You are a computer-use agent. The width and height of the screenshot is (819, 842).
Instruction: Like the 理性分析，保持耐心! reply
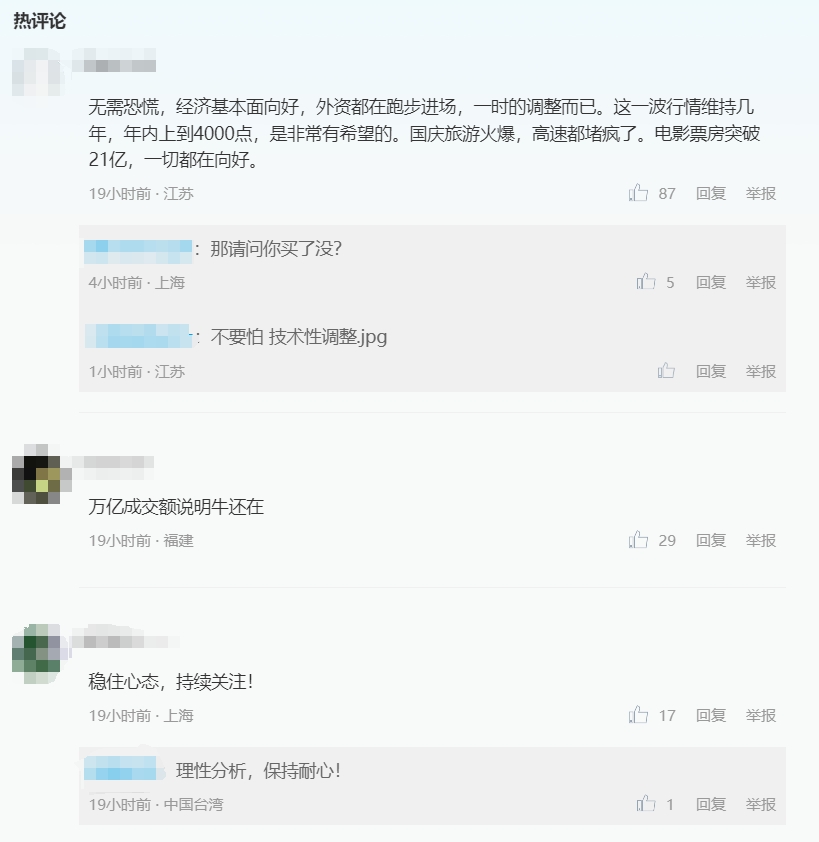pyautogui.click(x=647, y=804)
